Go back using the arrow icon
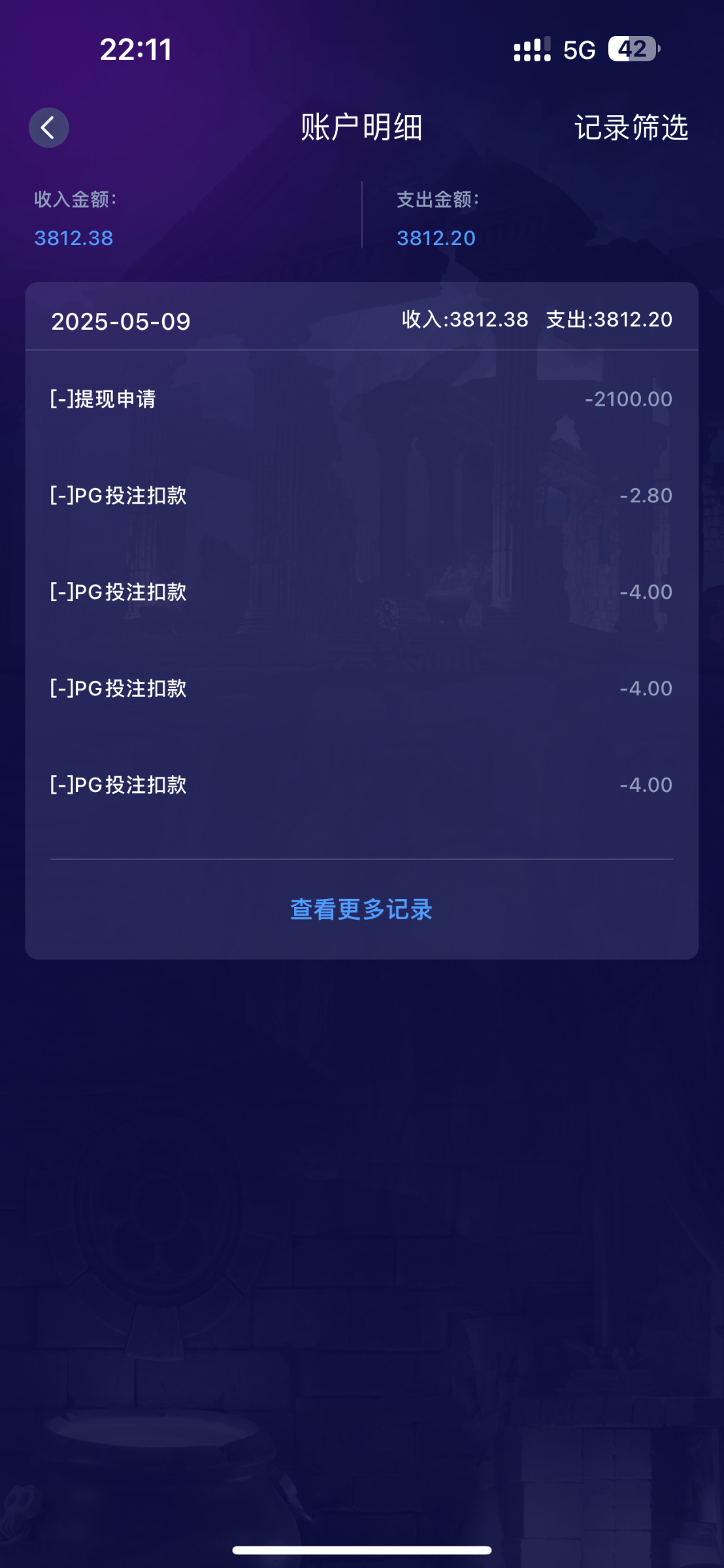 coord(48,127)
